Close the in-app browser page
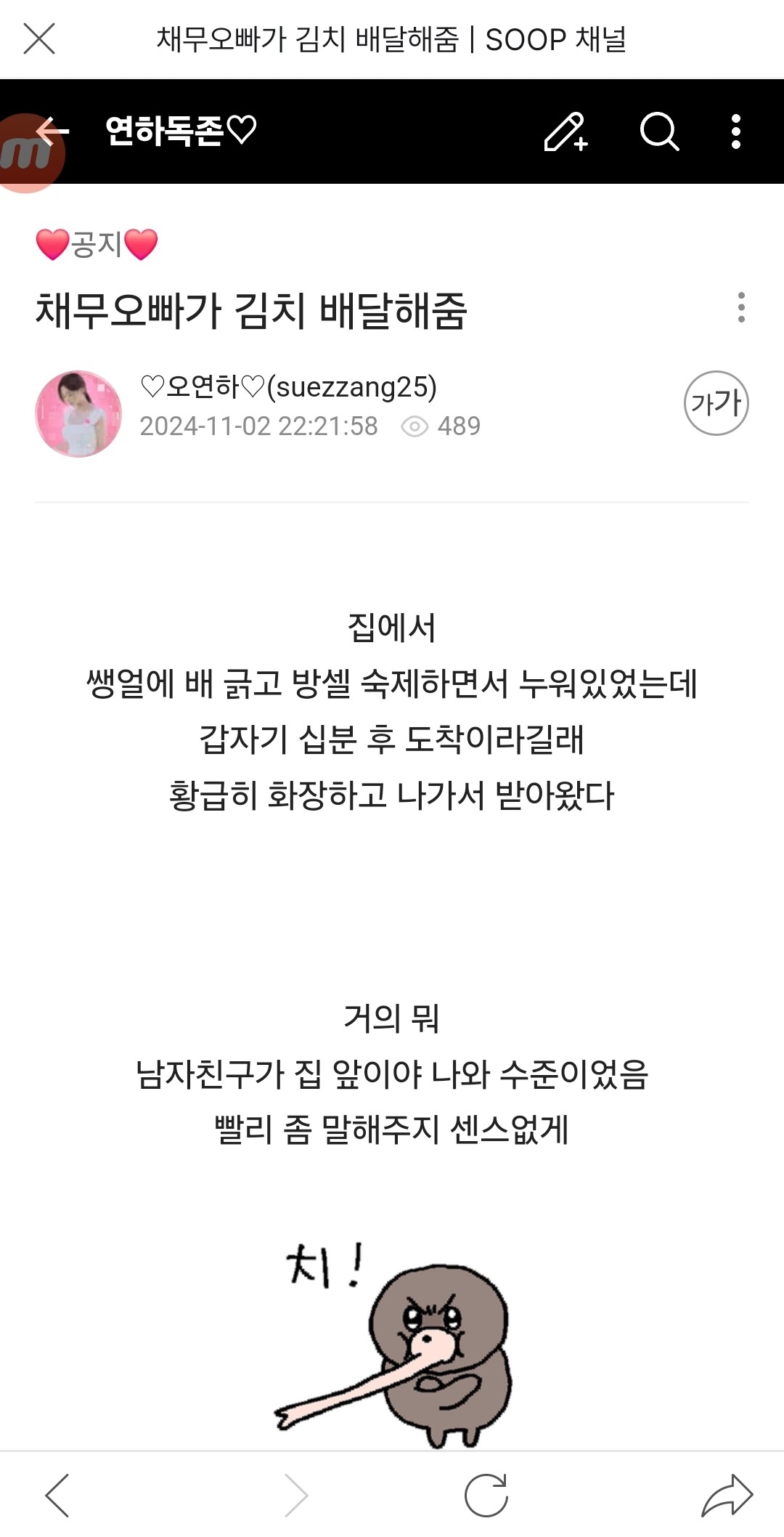This screenshot has height=1537, width=784. click(39, 38)
